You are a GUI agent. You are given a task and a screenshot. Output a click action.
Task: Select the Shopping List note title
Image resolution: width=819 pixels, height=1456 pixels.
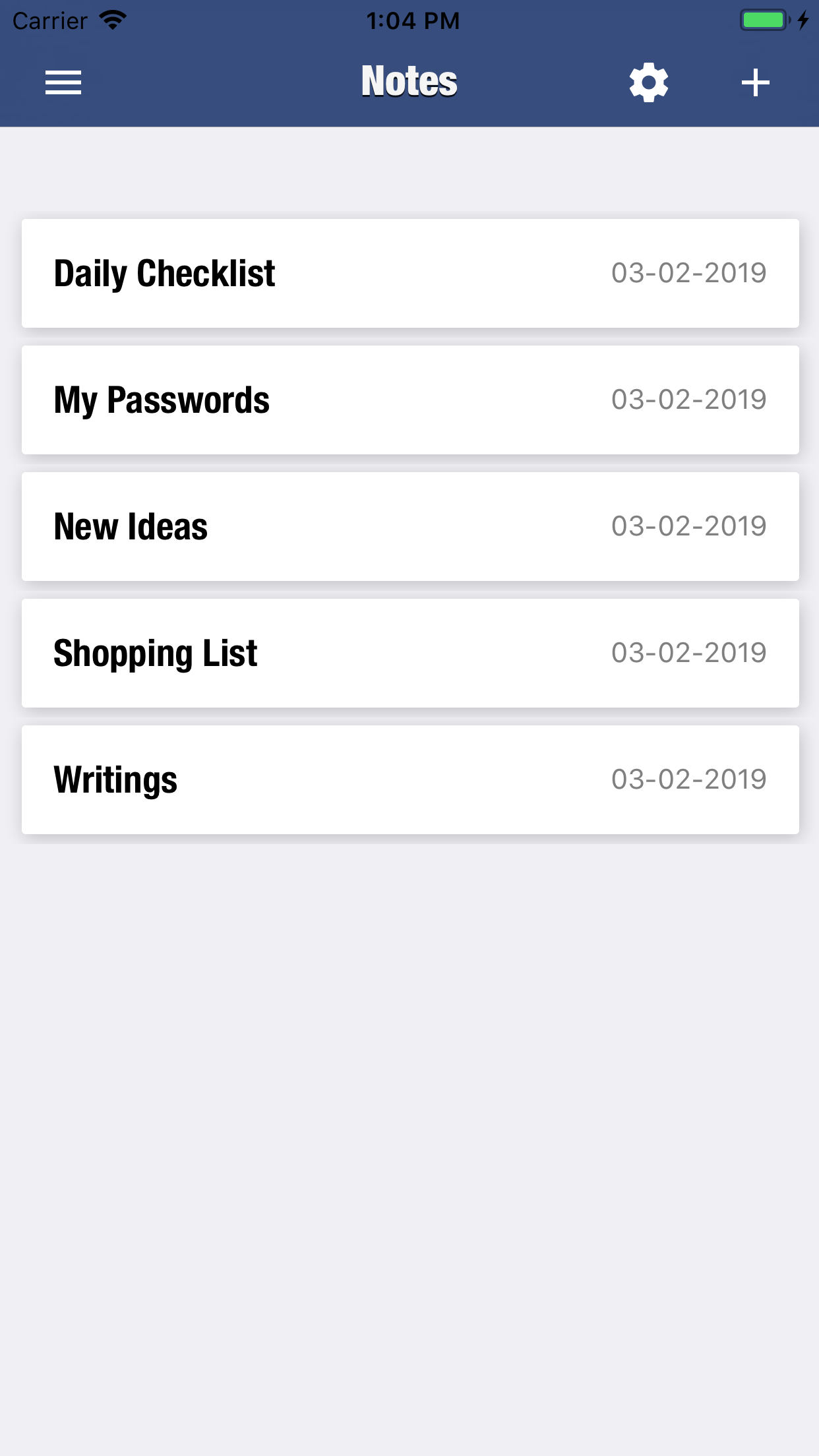(x=156, y=652)
